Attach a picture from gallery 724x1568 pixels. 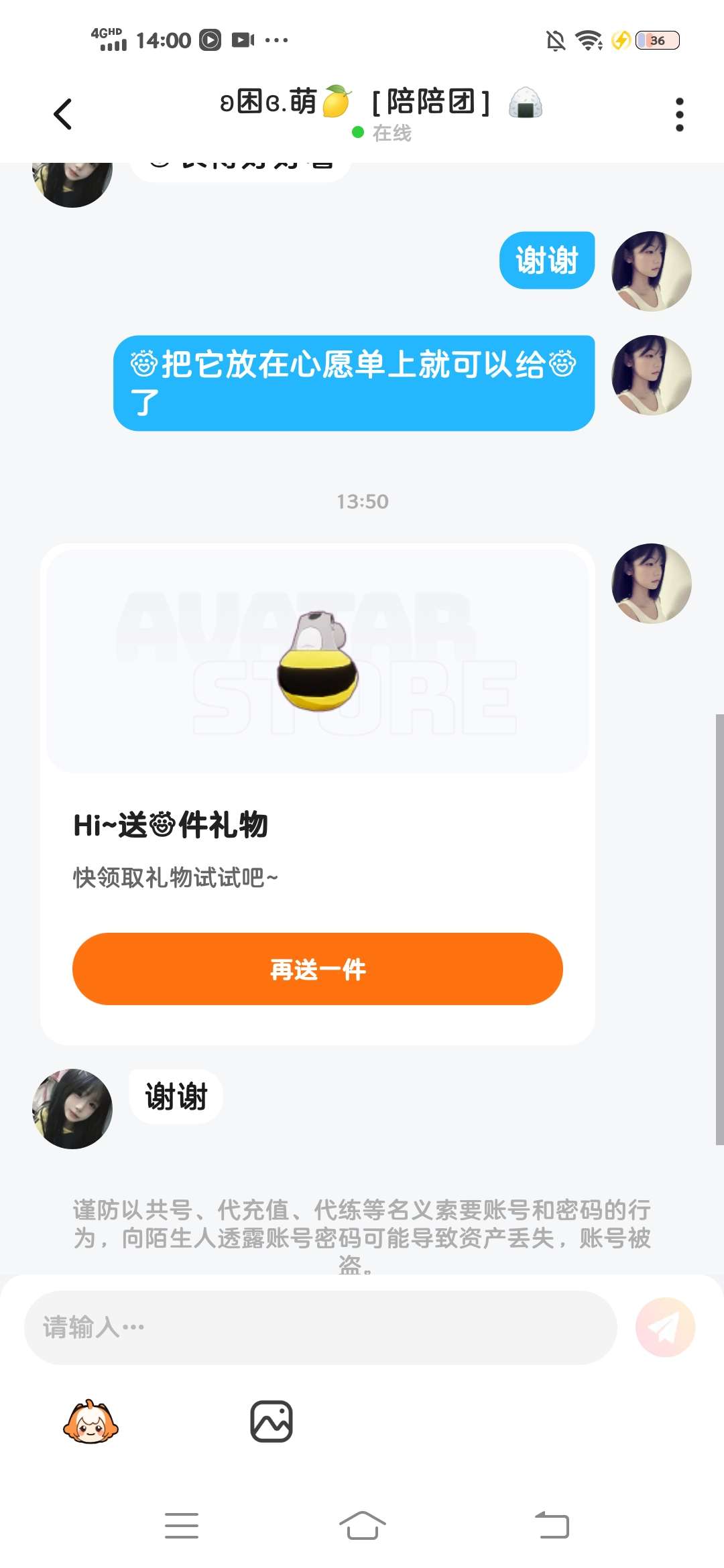tap(271, 1421)
